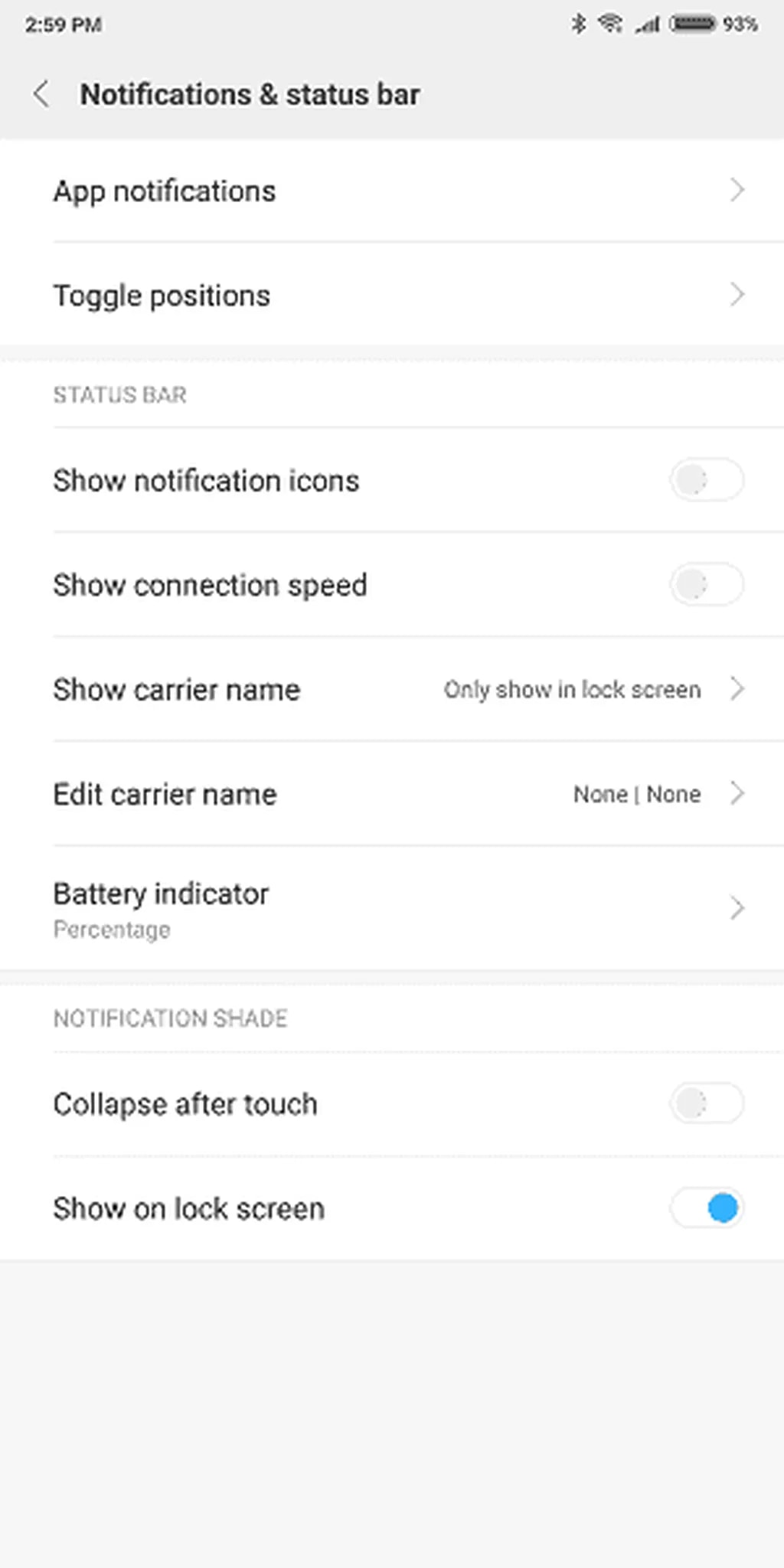Disable Show on lock screen
The image size is (784, 1568).
[x=706, y=1208]
